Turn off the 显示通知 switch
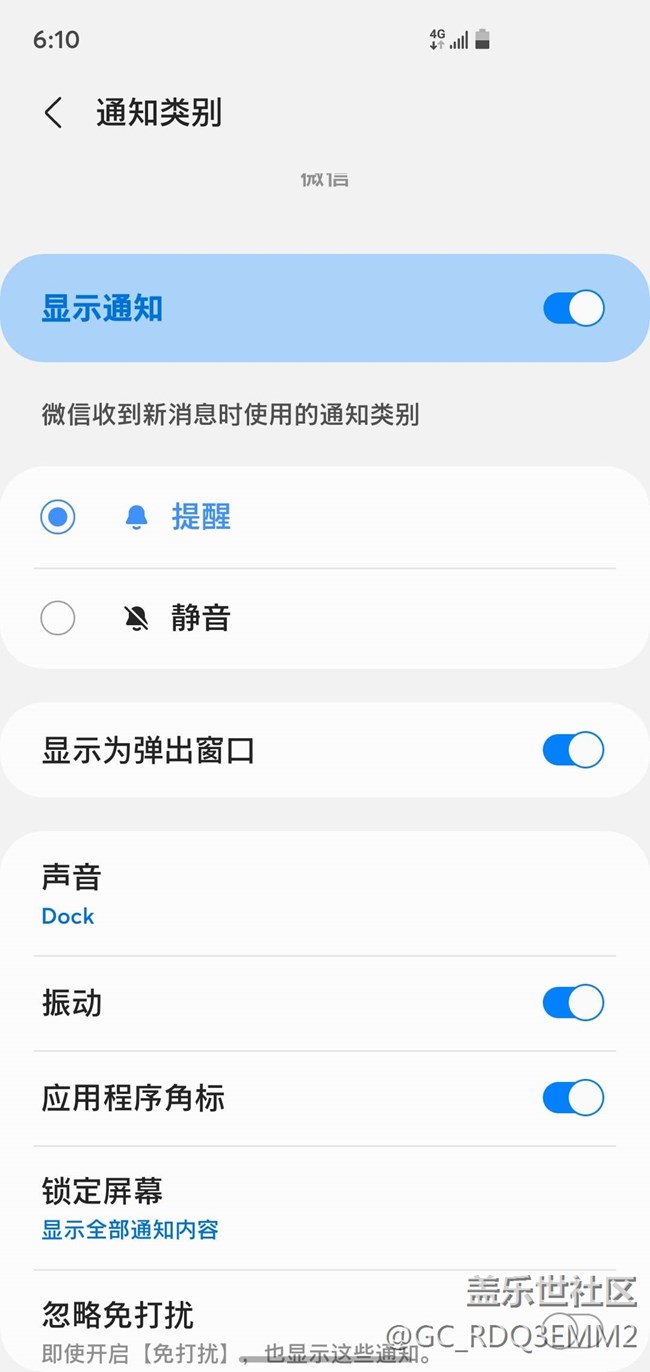 click(x=573, y=308)
